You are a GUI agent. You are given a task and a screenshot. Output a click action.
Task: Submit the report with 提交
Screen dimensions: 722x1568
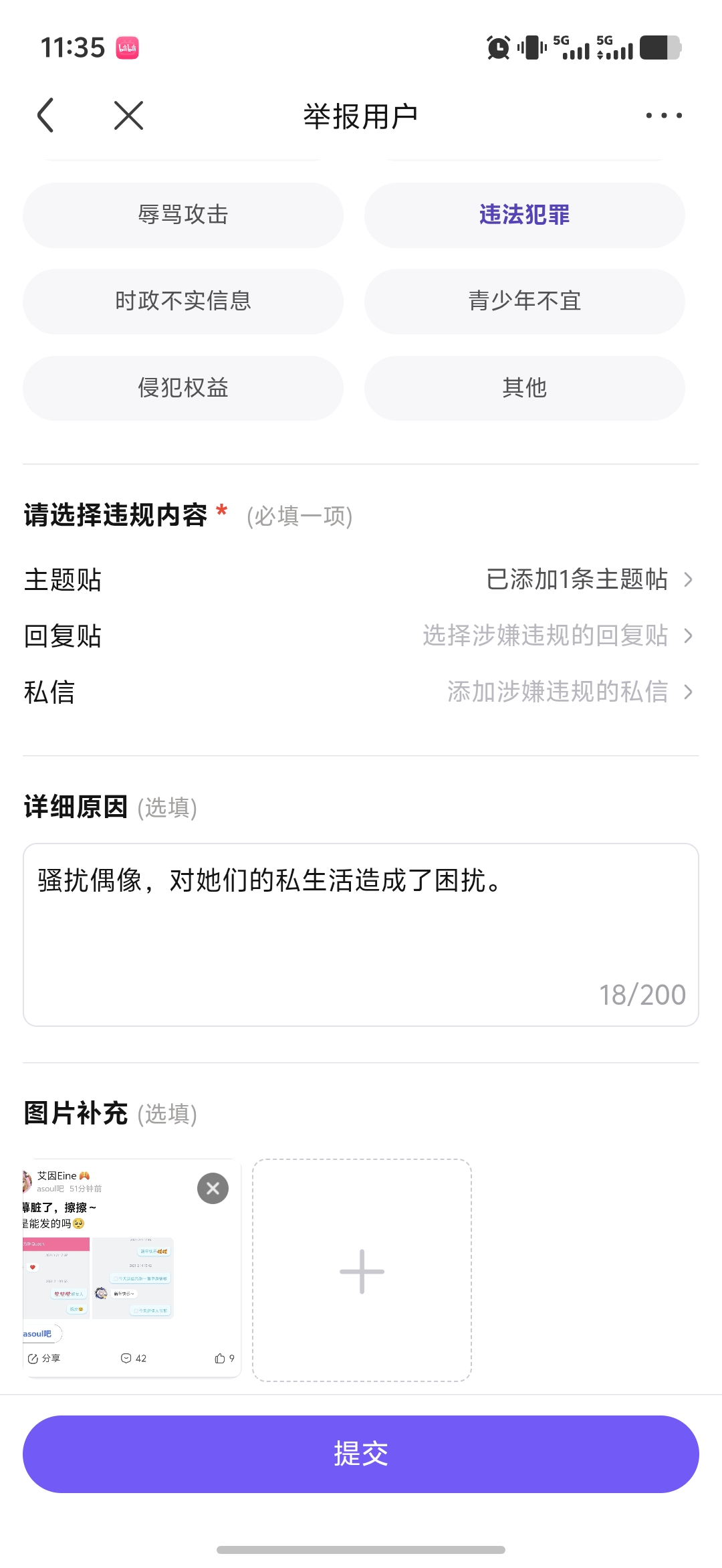(361, 1454)
